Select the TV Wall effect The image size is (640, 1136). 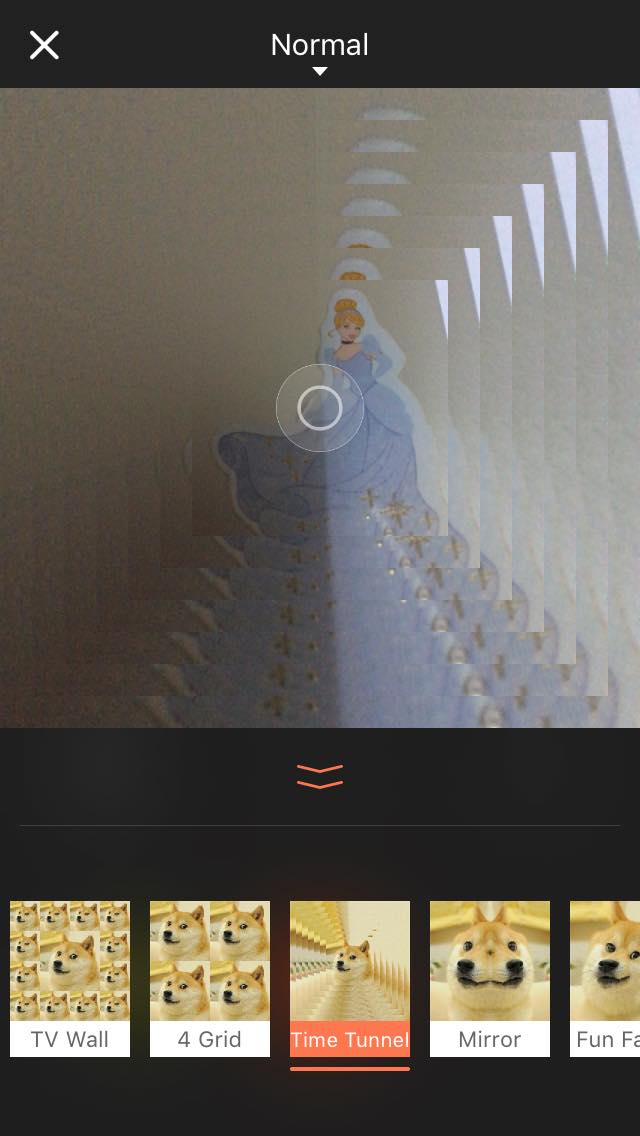70,978
